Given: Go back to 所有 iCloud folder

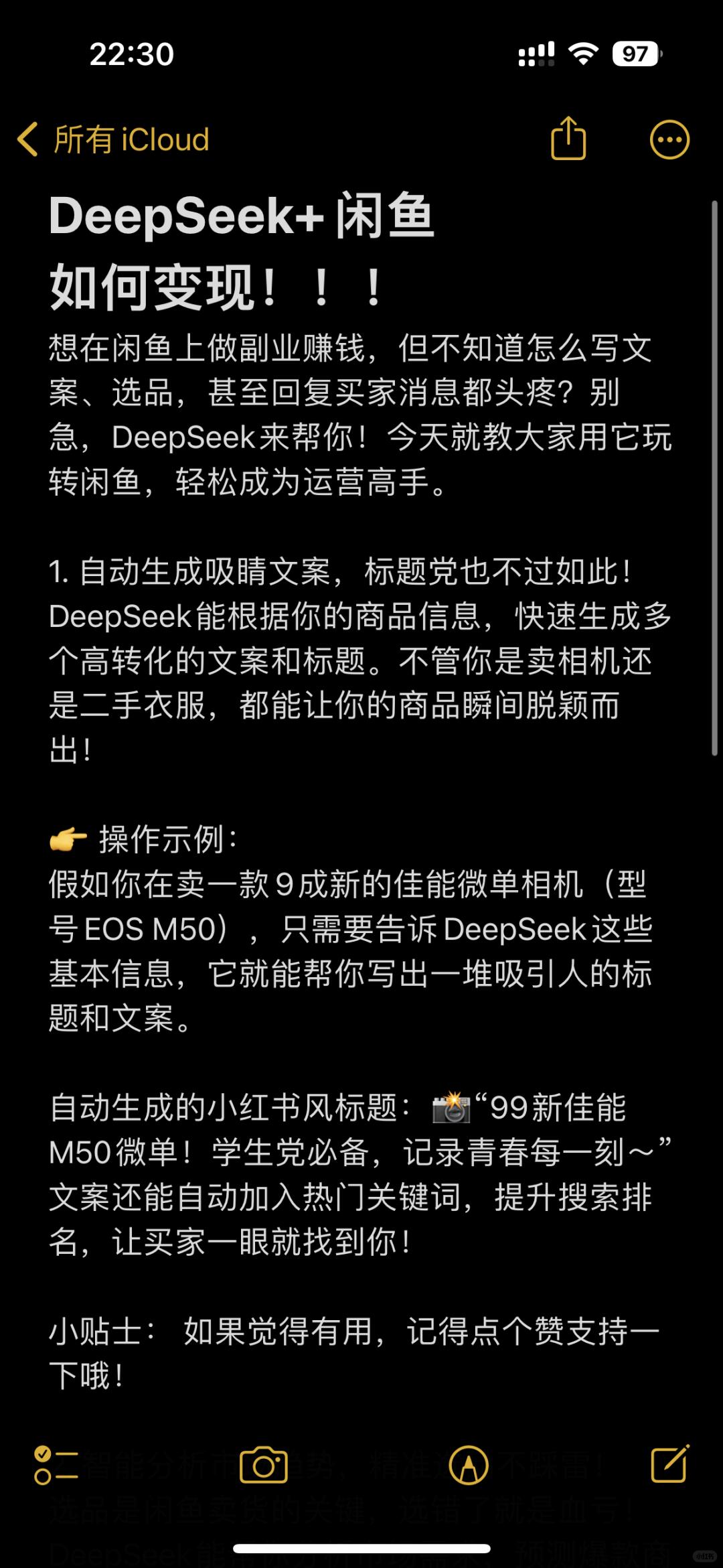Looking at the screenshot, I should (x=112, y=139).
